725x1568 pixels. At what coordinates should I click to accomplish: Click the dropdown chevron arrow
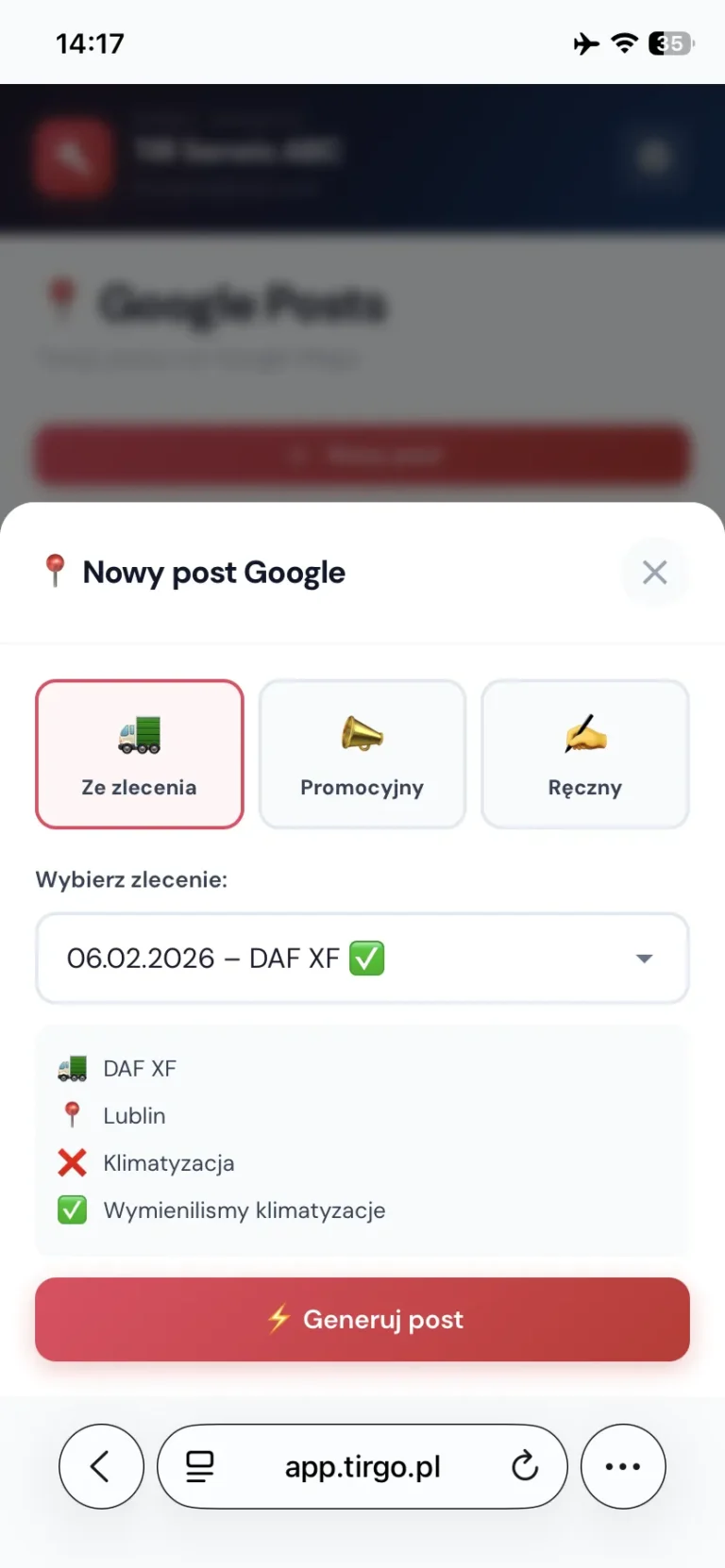pos(643,958)
